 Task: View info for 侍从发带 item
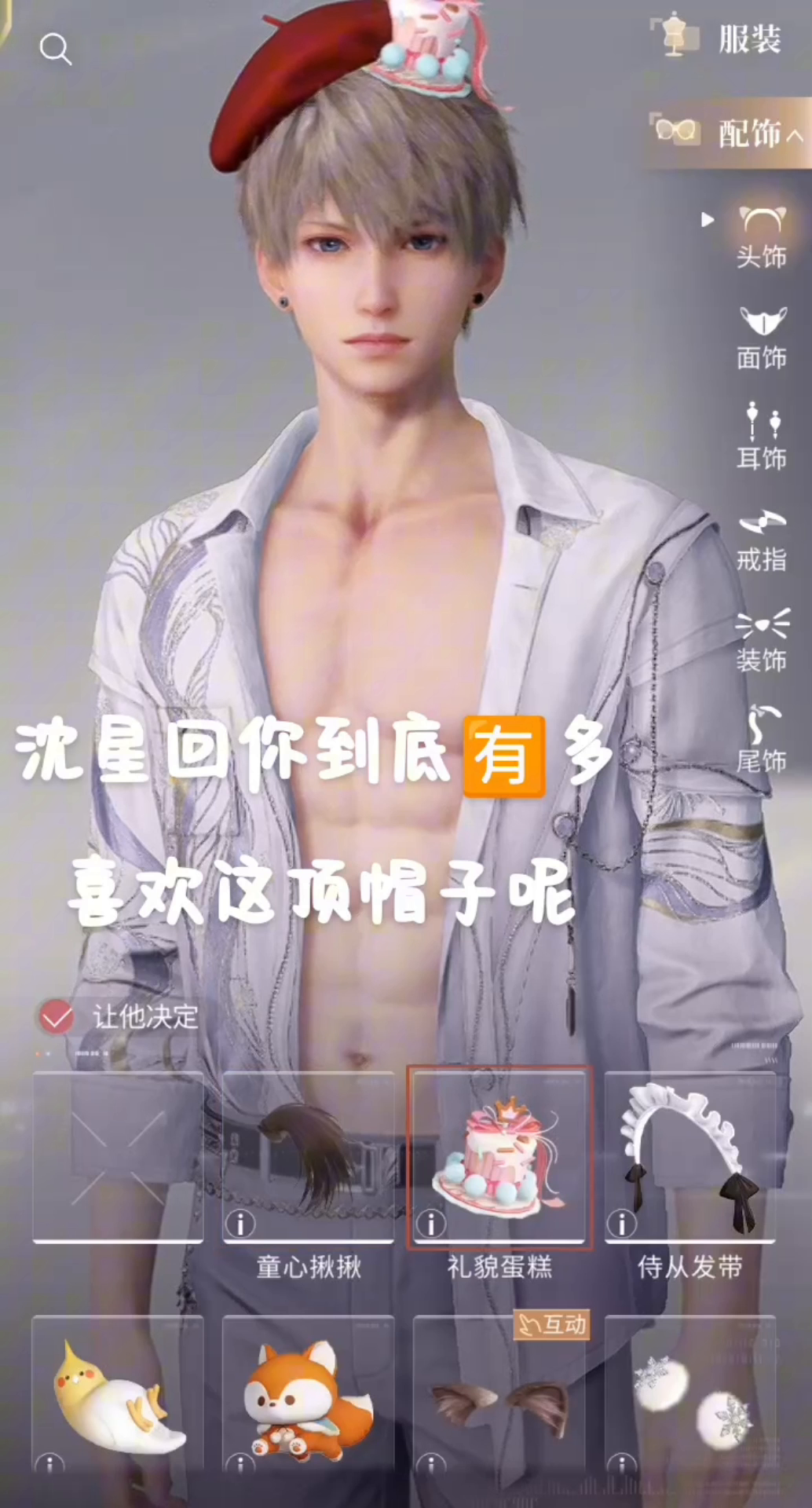[x=622, y=1223]
